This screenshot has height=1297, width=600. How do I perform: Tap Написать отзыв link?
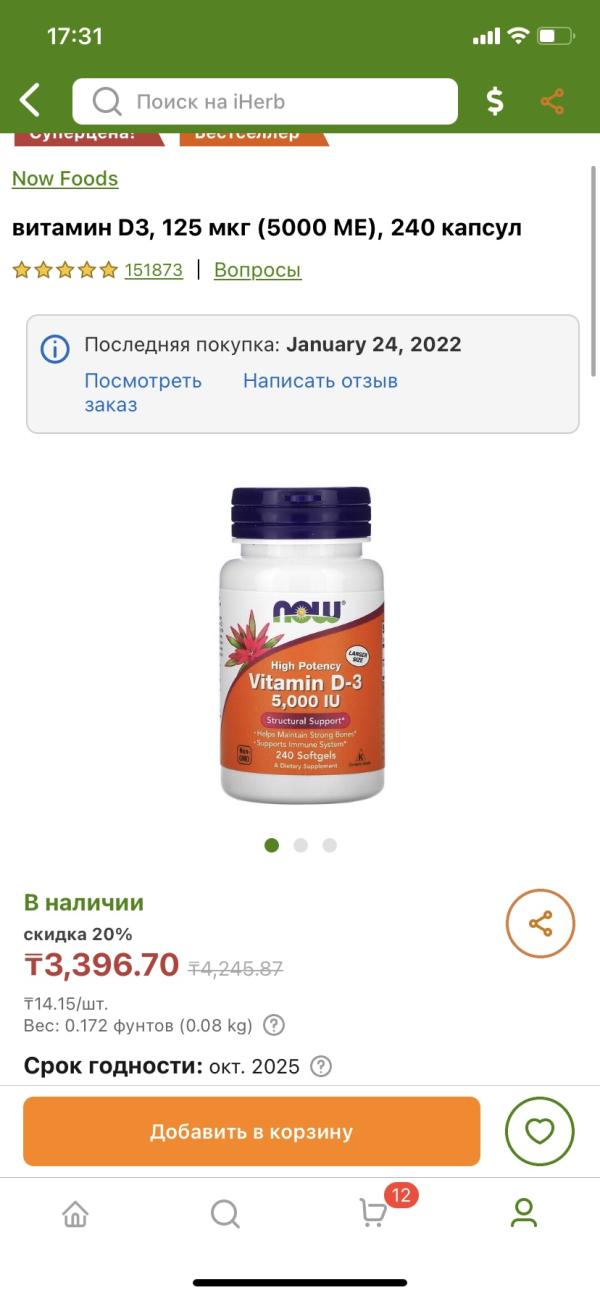pos(320,381)
